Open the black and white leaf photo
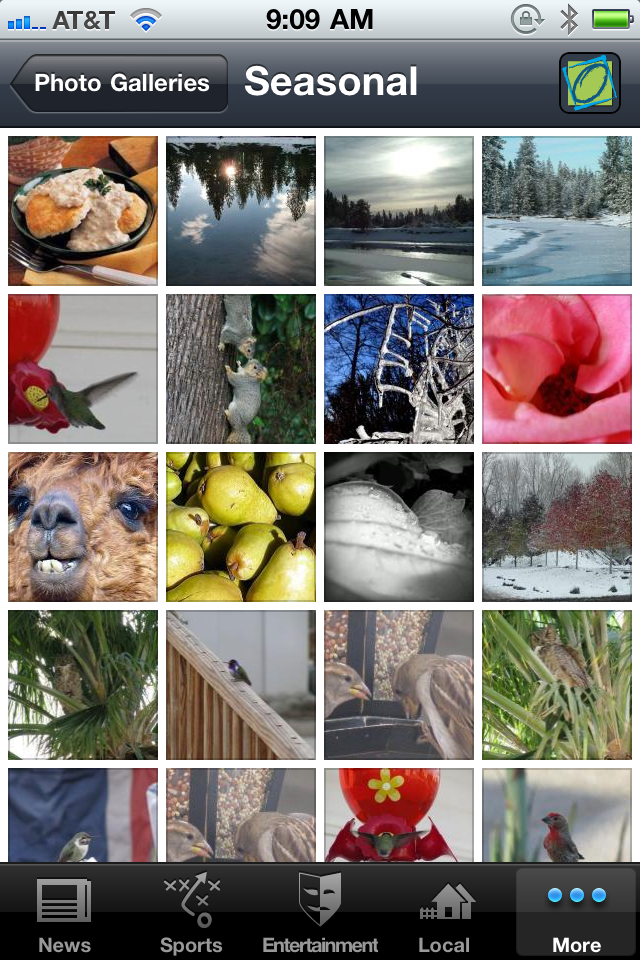Screen dimensions: 640x960 pos(399,527)
